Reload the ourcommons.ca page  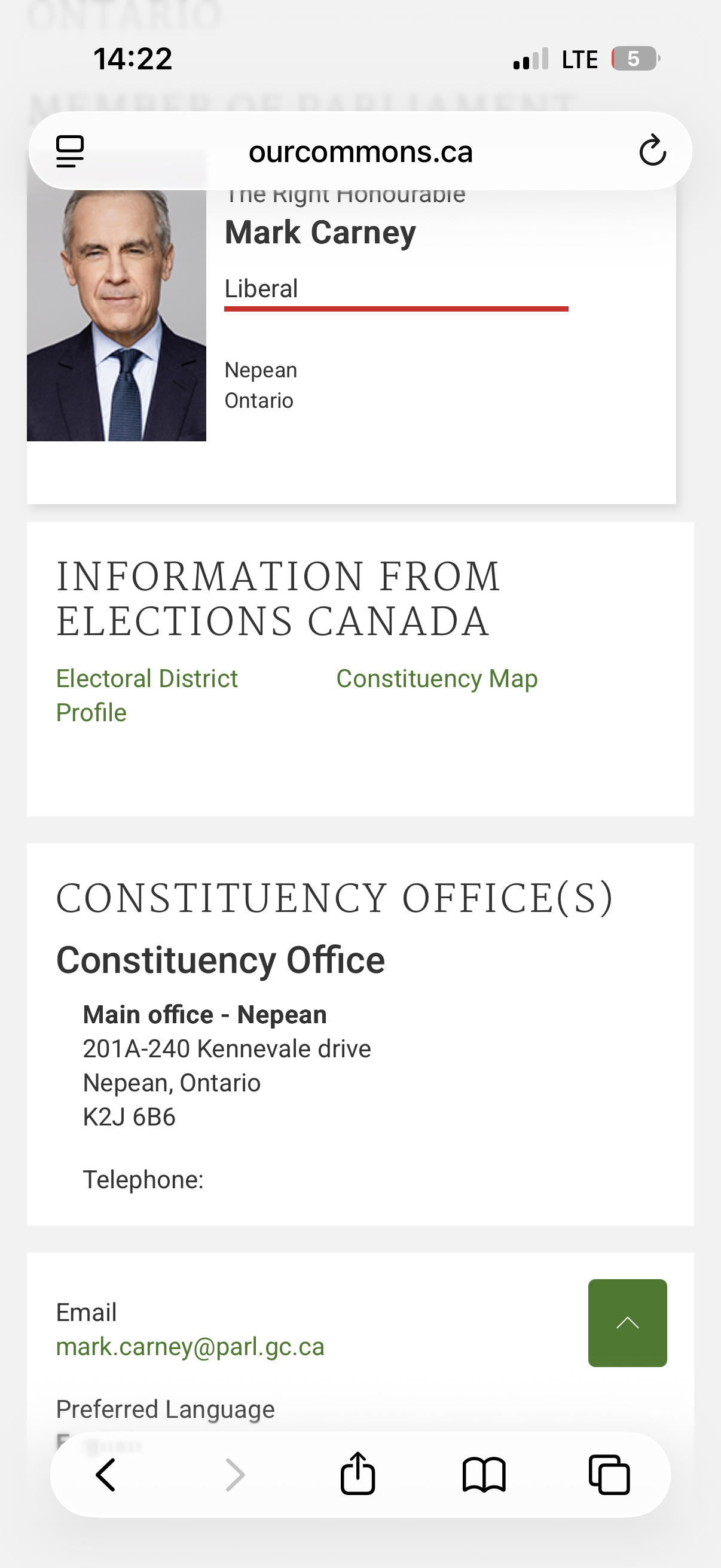[x=652, y=150]
